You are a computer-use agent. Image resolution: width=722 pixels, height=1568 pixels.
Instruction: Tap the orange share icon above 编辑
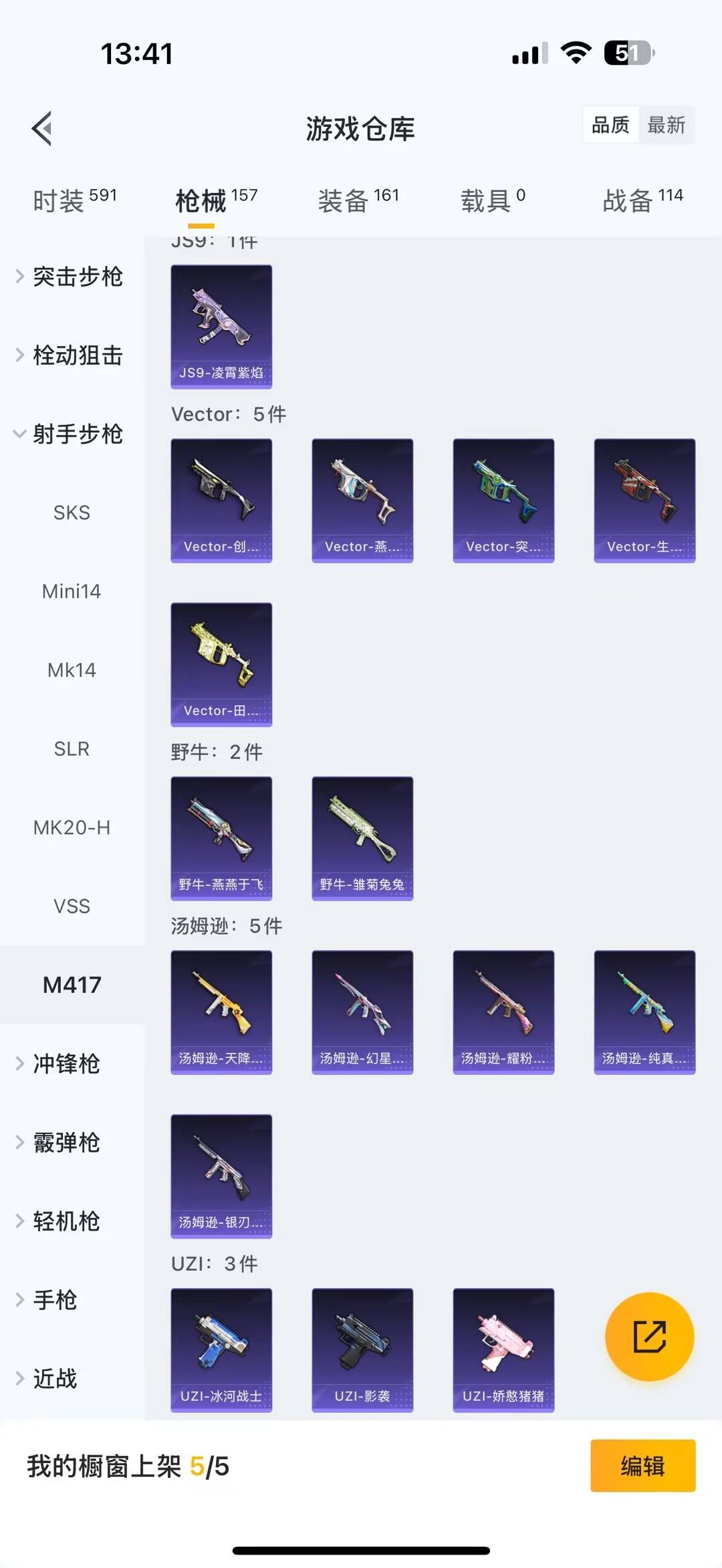(x=649, y=1337)
